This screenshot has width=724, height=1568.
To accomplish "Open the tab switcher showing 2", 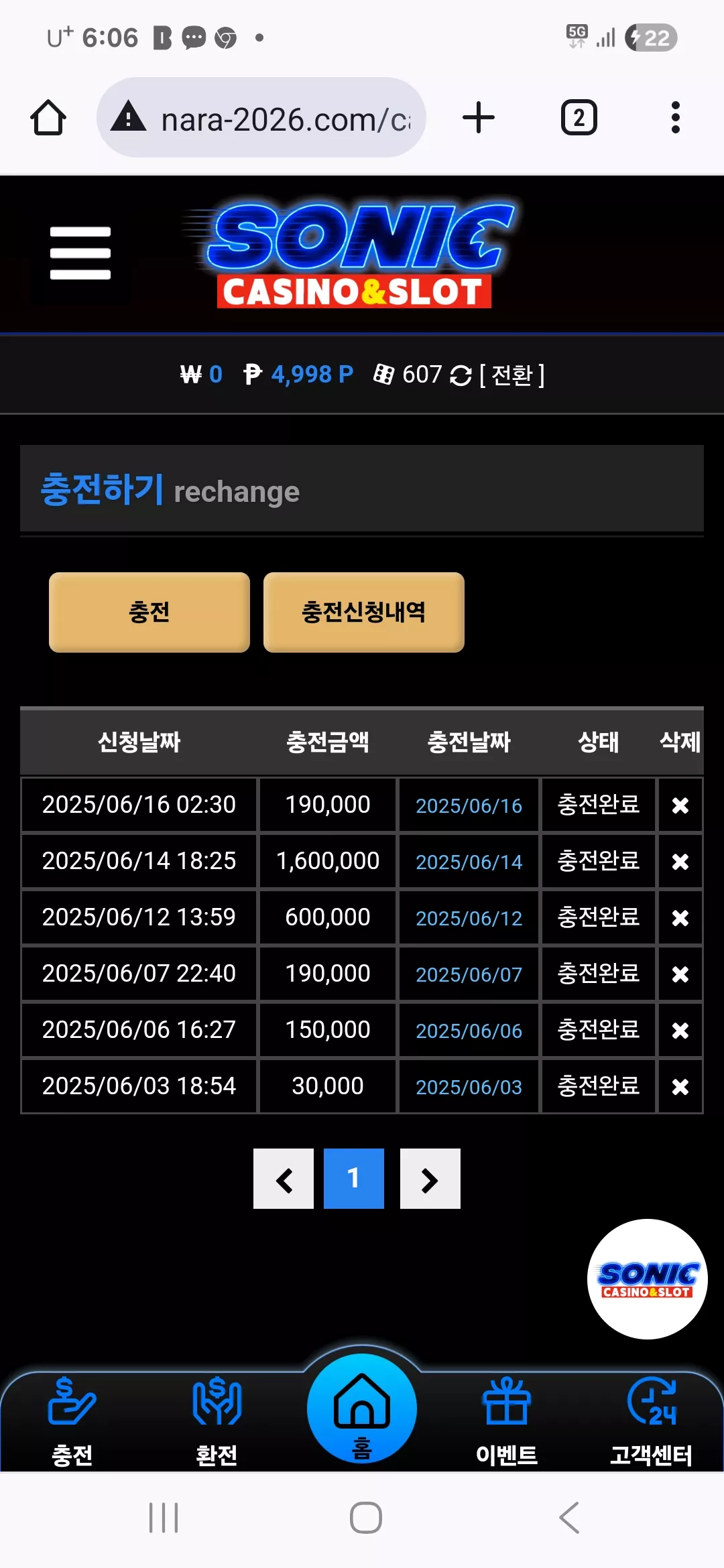I will coord(579,118).
